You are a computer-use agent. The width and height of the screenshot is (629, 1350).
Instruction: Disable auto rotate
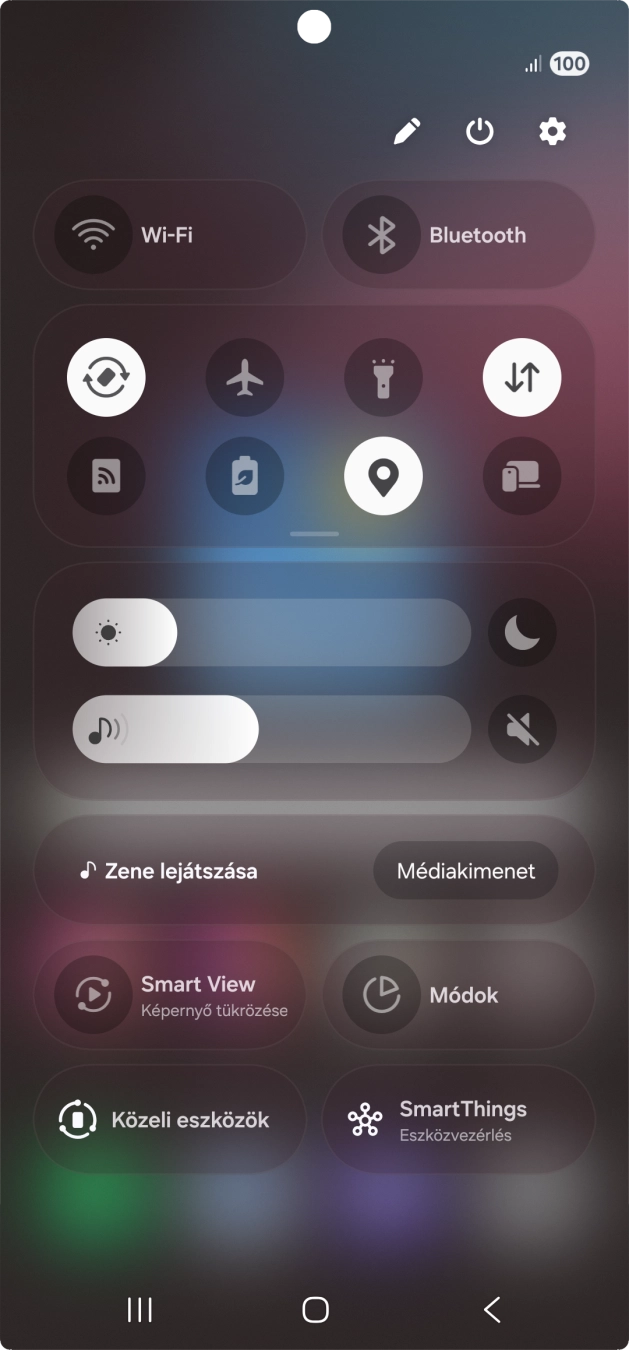click(x=106, y=378)
